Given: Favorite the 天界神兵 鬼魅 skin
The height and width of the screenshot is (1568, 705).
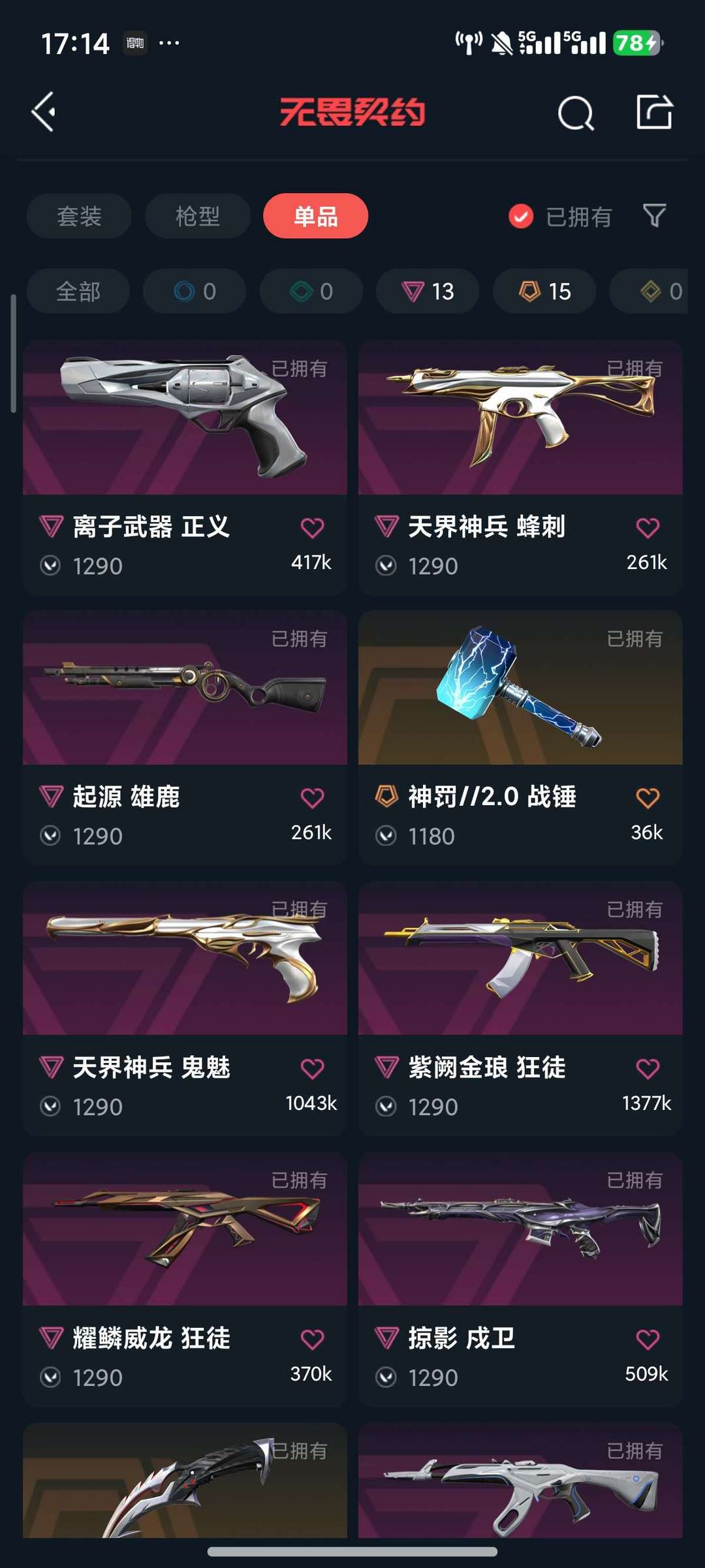Looking at the screenshot, I should coord(314,1068).
